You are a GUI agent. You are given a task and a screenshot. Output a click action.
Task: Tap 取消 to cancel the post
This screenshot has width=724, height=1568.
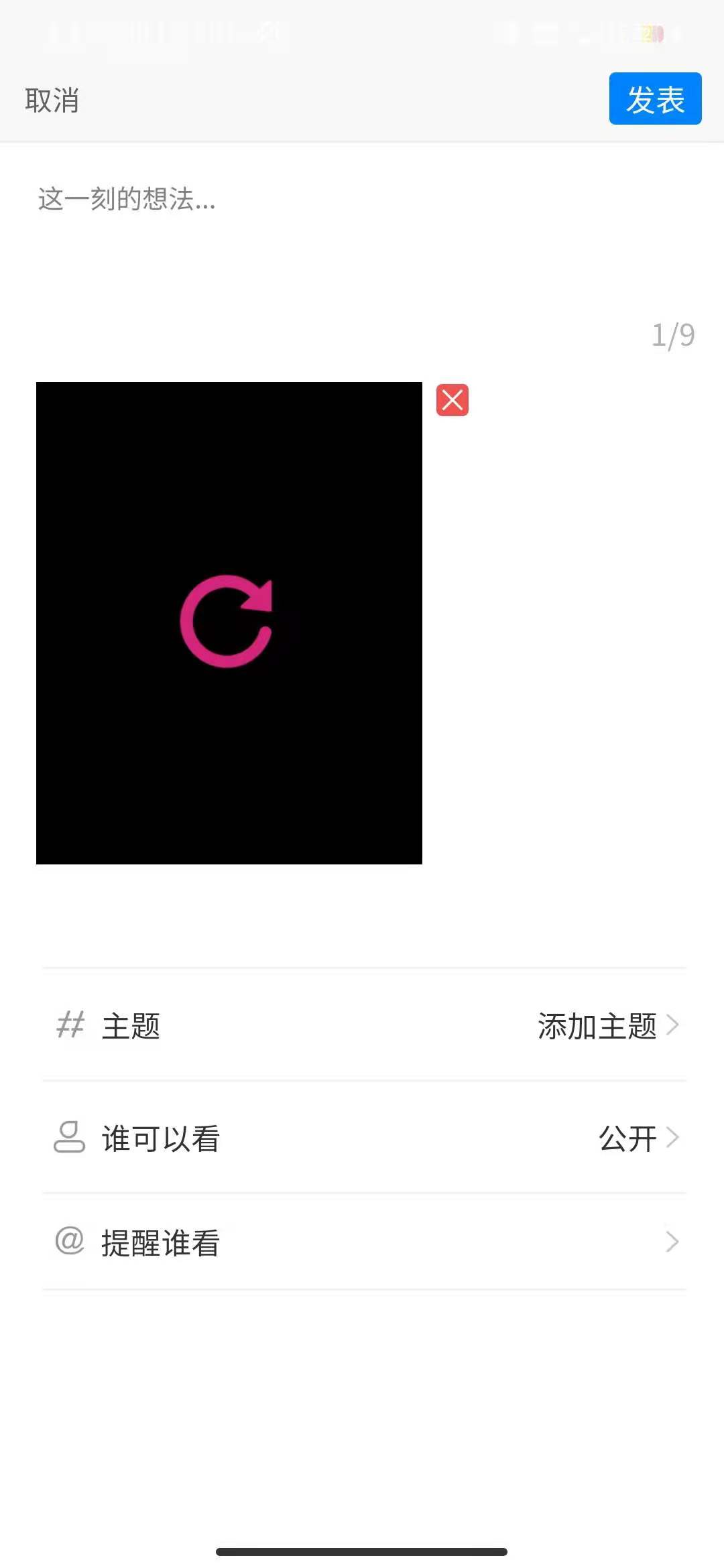click(x=52, y=101)
